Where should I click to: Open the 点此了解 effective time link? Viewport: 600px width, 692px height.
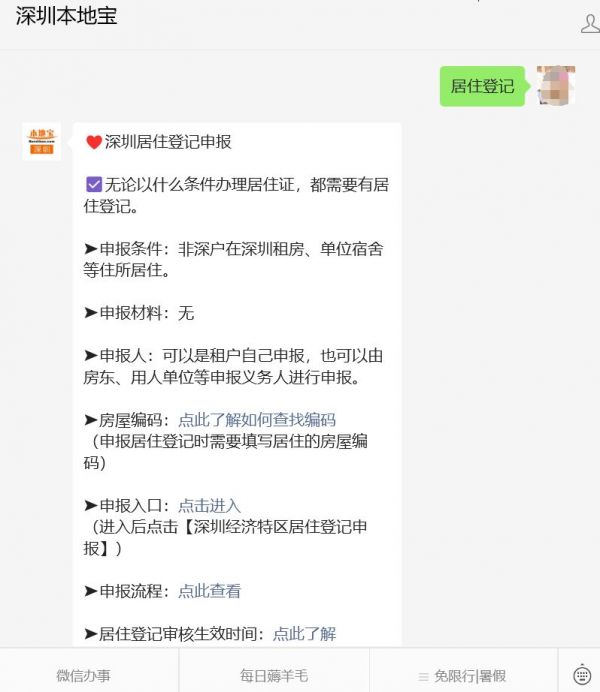(304, 634)
